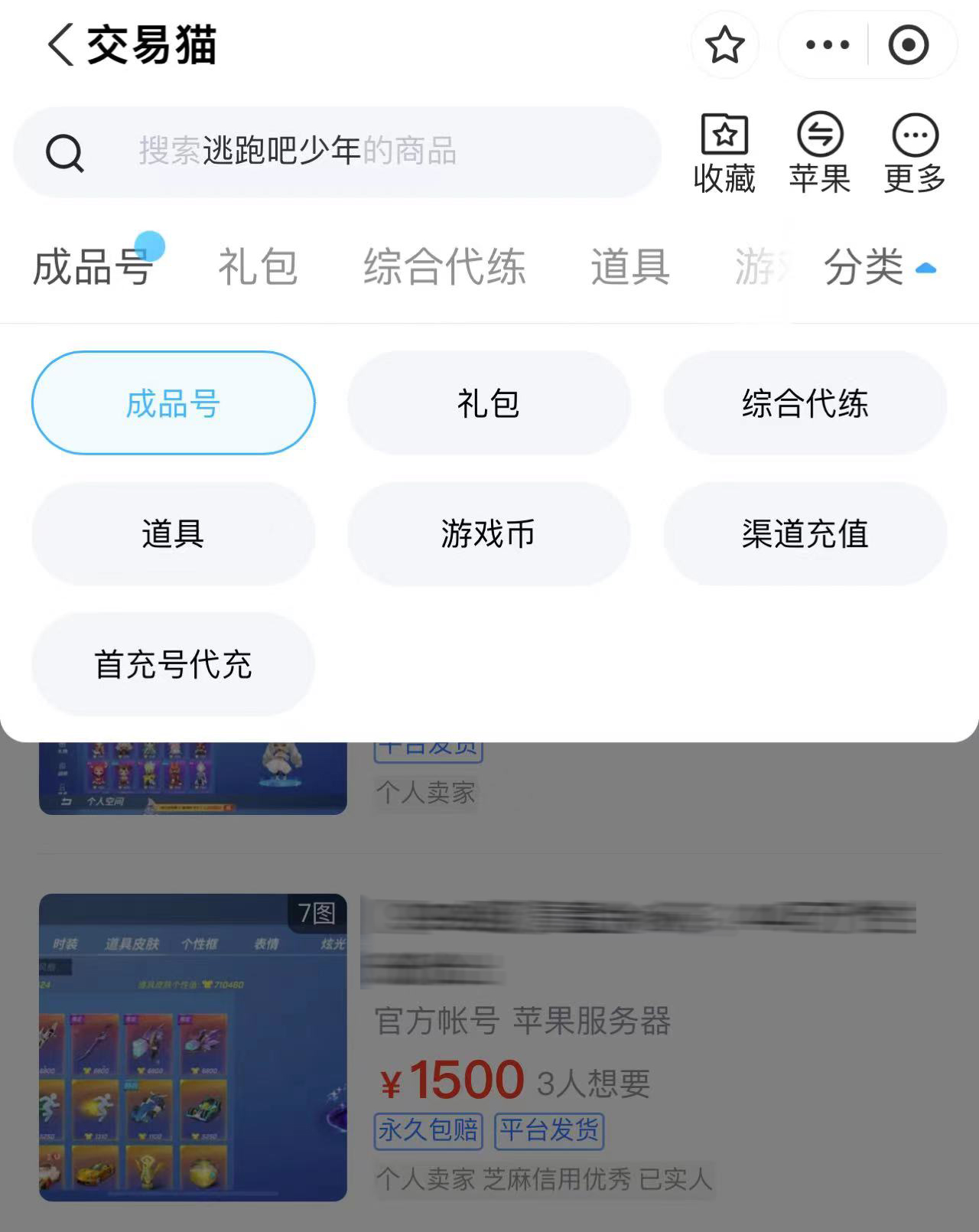Pick the 综合代练 chip in the panel
The image size is (979, 1232).
click(805, 403)
